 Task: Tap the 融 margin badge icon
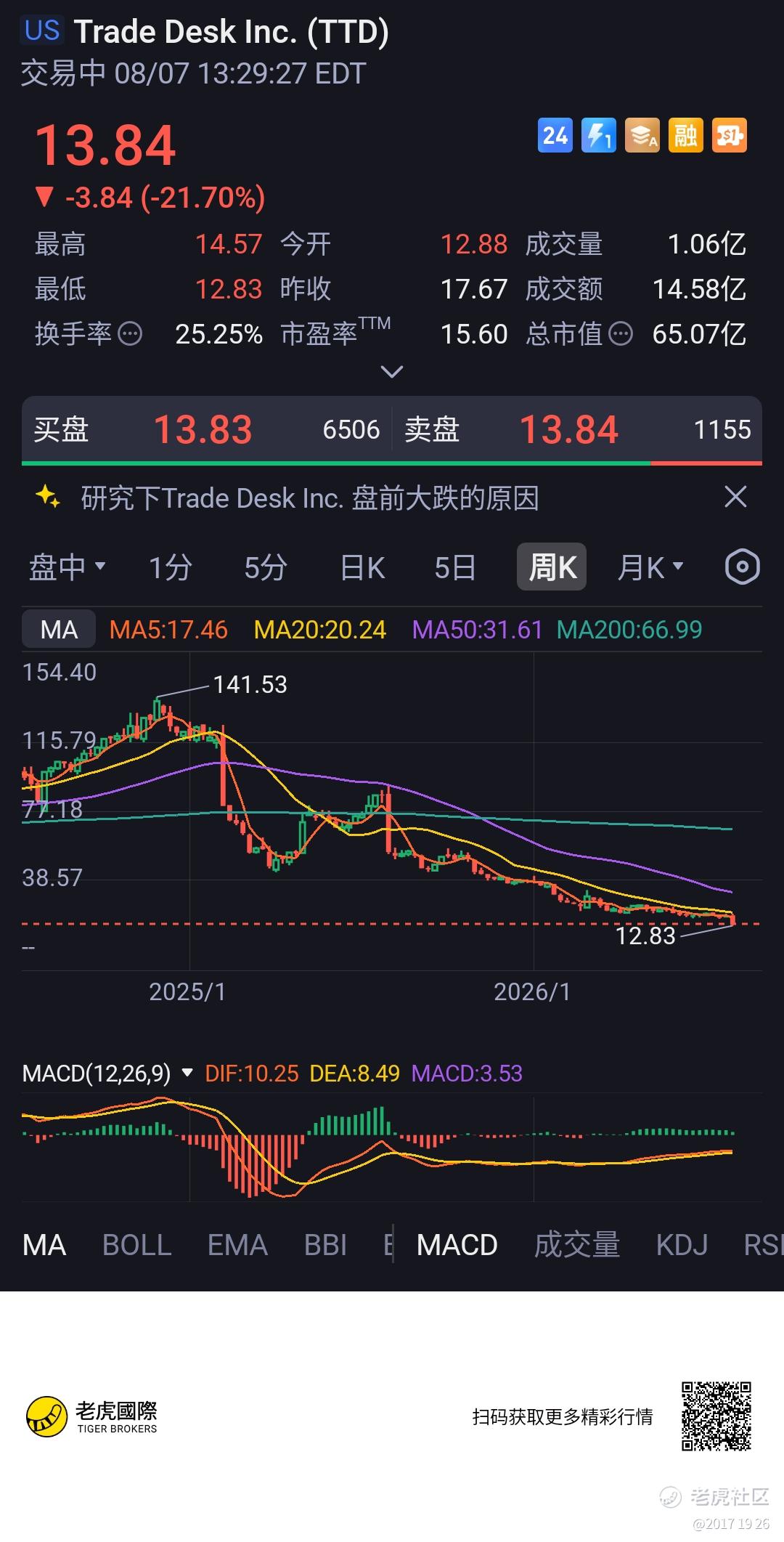[x=685, y=136]
